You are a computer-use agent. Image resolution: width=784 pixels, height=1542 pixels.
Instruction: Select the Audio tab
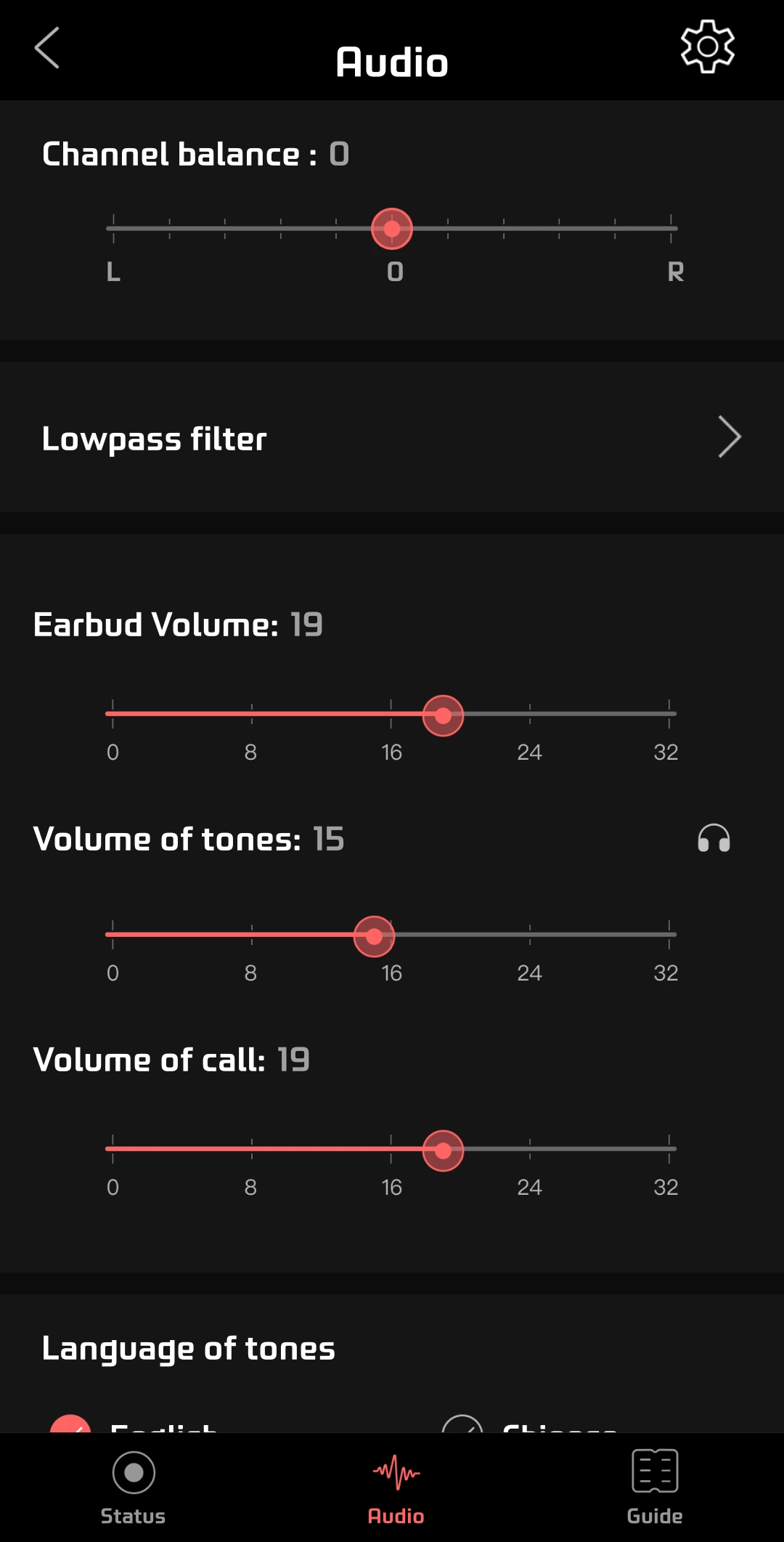(396, 1486)
